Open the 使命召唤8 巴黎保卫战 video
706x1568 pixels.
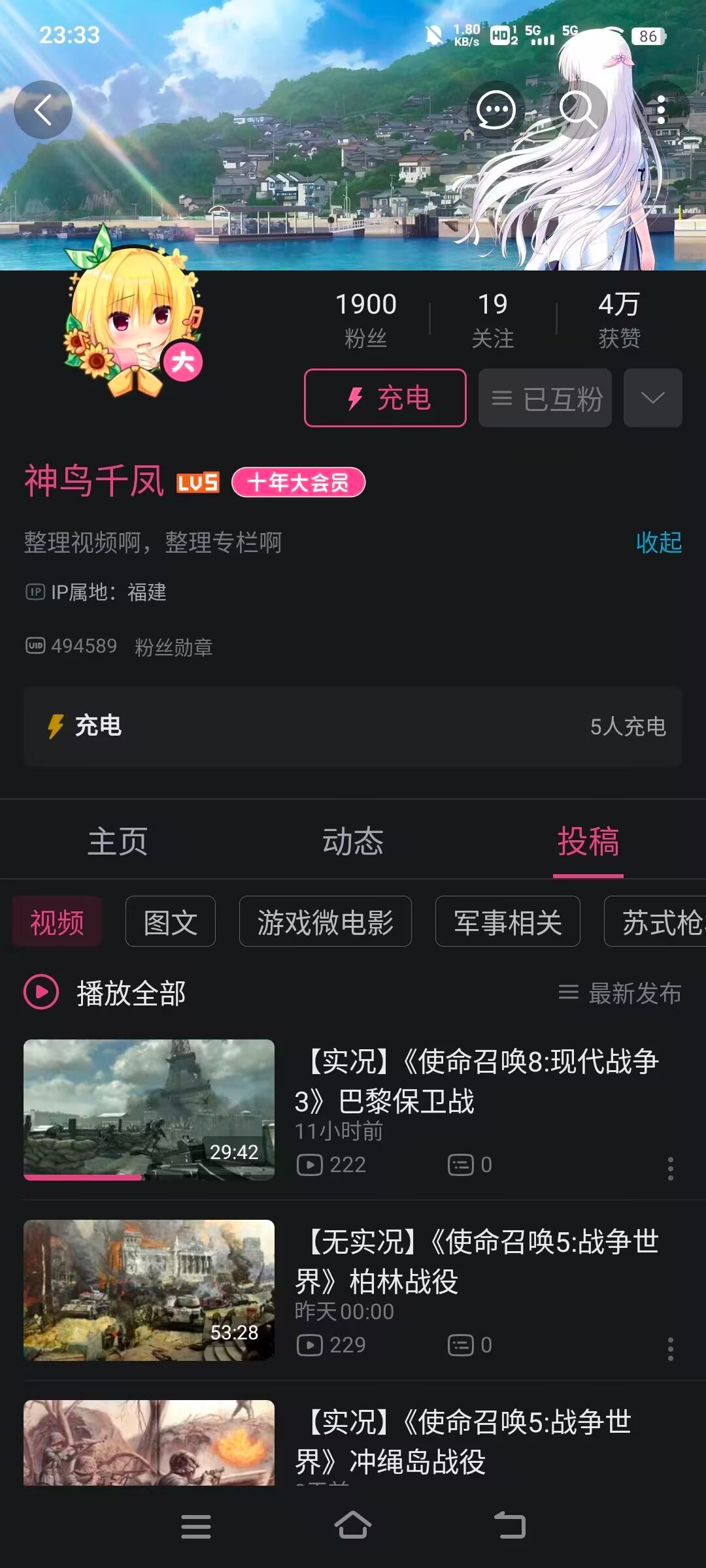476,1081
